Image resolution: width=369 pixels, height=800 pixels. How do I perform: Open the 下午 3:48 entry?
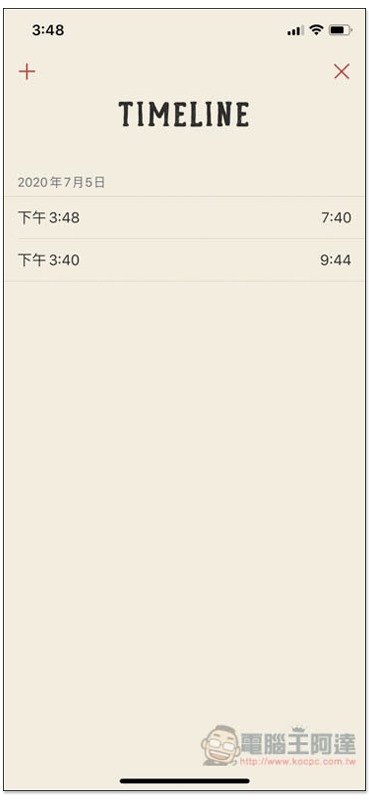[x=184, y=218]
